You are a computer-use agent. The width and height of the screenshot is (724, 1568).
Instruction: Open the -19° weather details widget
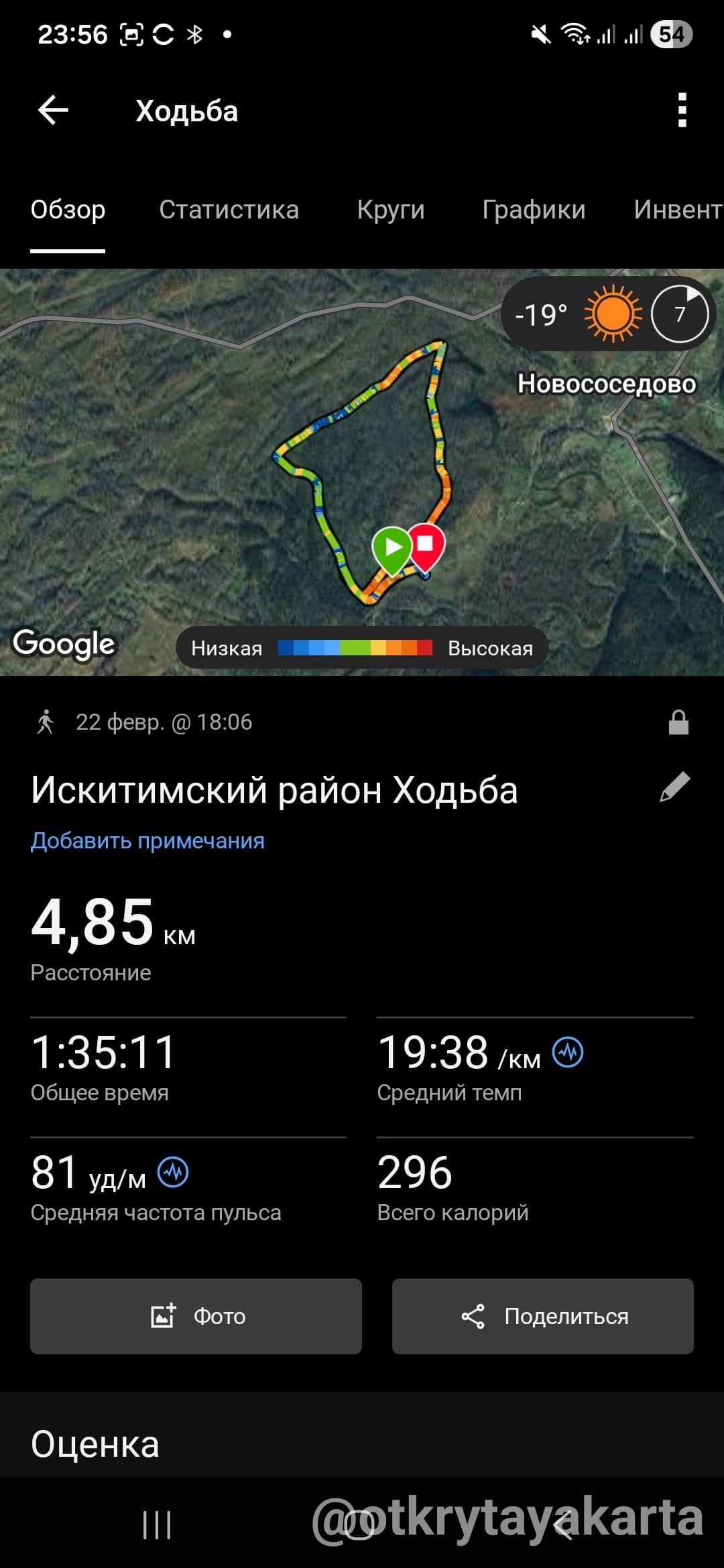click(608, 314)
